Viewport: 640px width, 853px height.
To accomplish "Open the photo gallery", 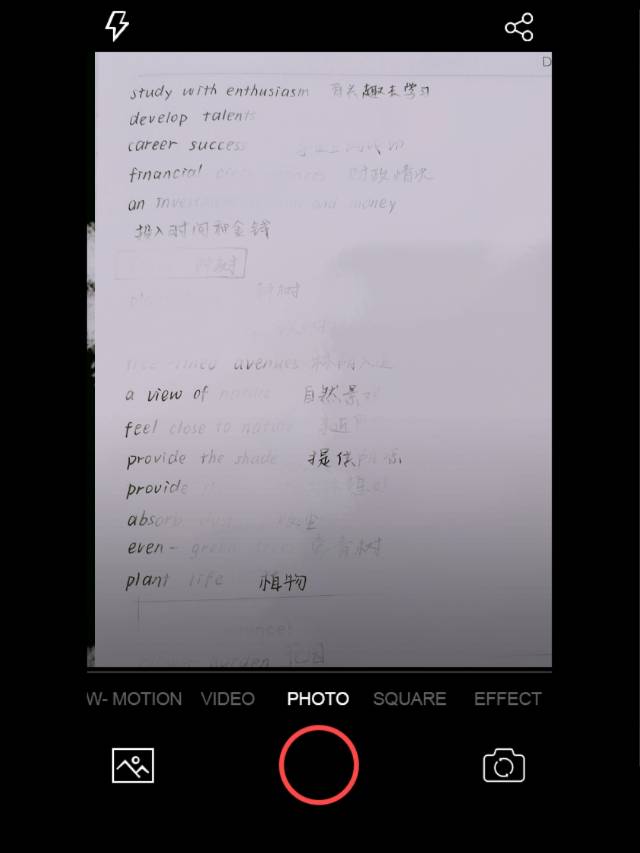I will [x=133, y=766].
